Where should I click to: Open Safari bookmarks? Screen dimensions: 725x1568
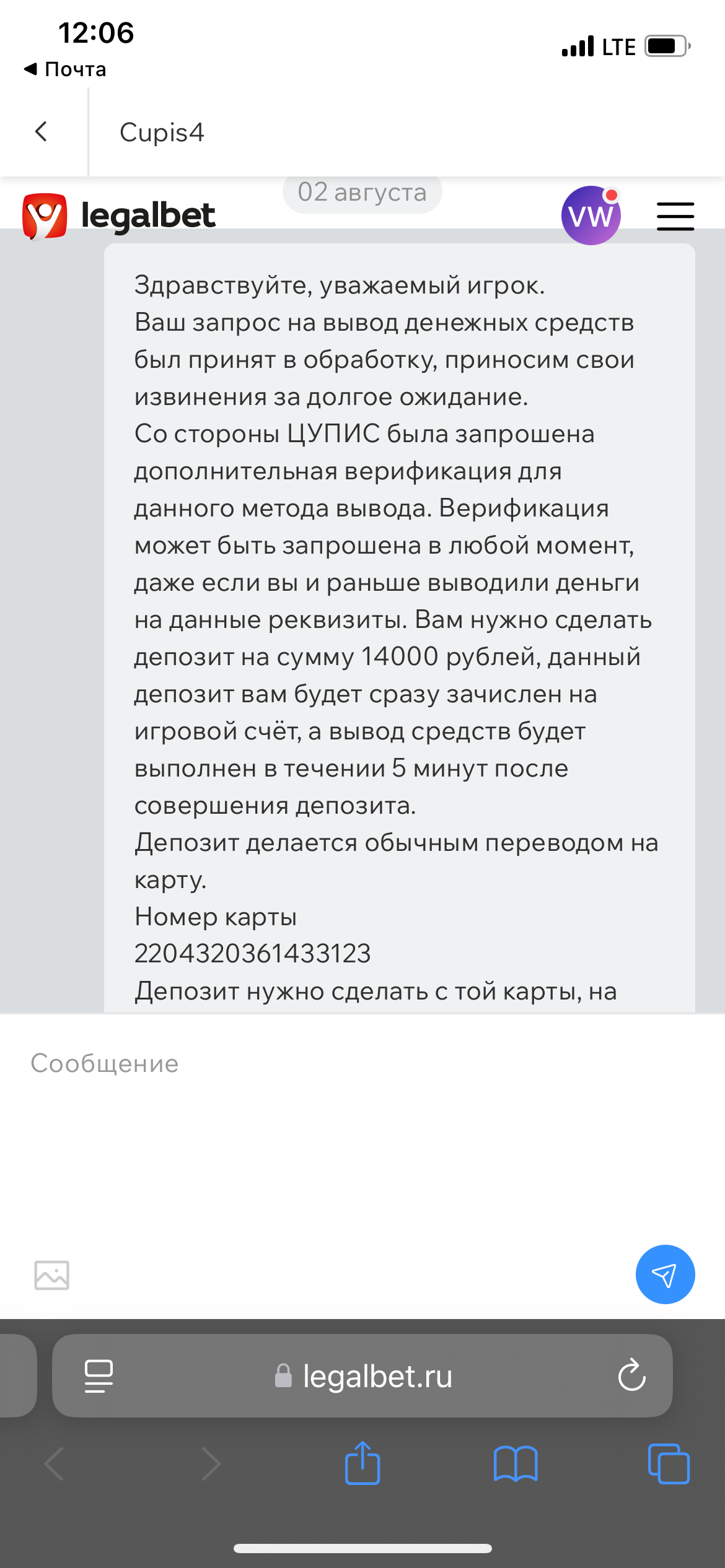click(x=516, y=1464)
